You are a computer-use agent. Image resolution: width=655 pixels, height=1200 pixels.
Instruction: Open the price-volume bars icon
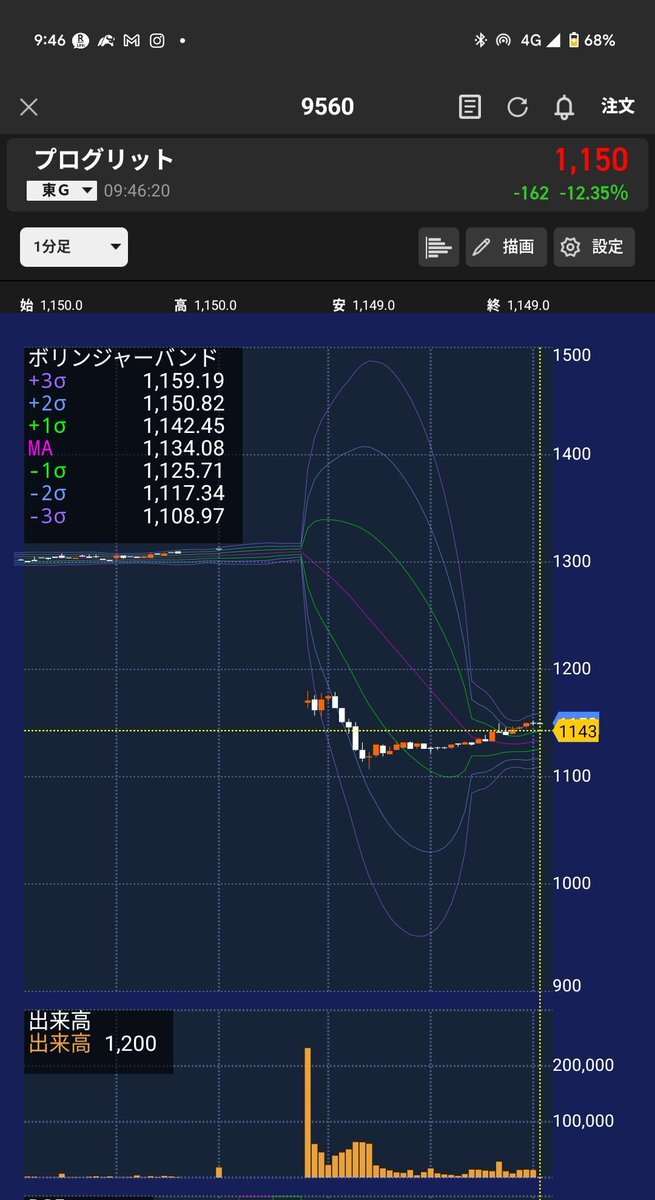pyautogui.click(x=438, y=247)
